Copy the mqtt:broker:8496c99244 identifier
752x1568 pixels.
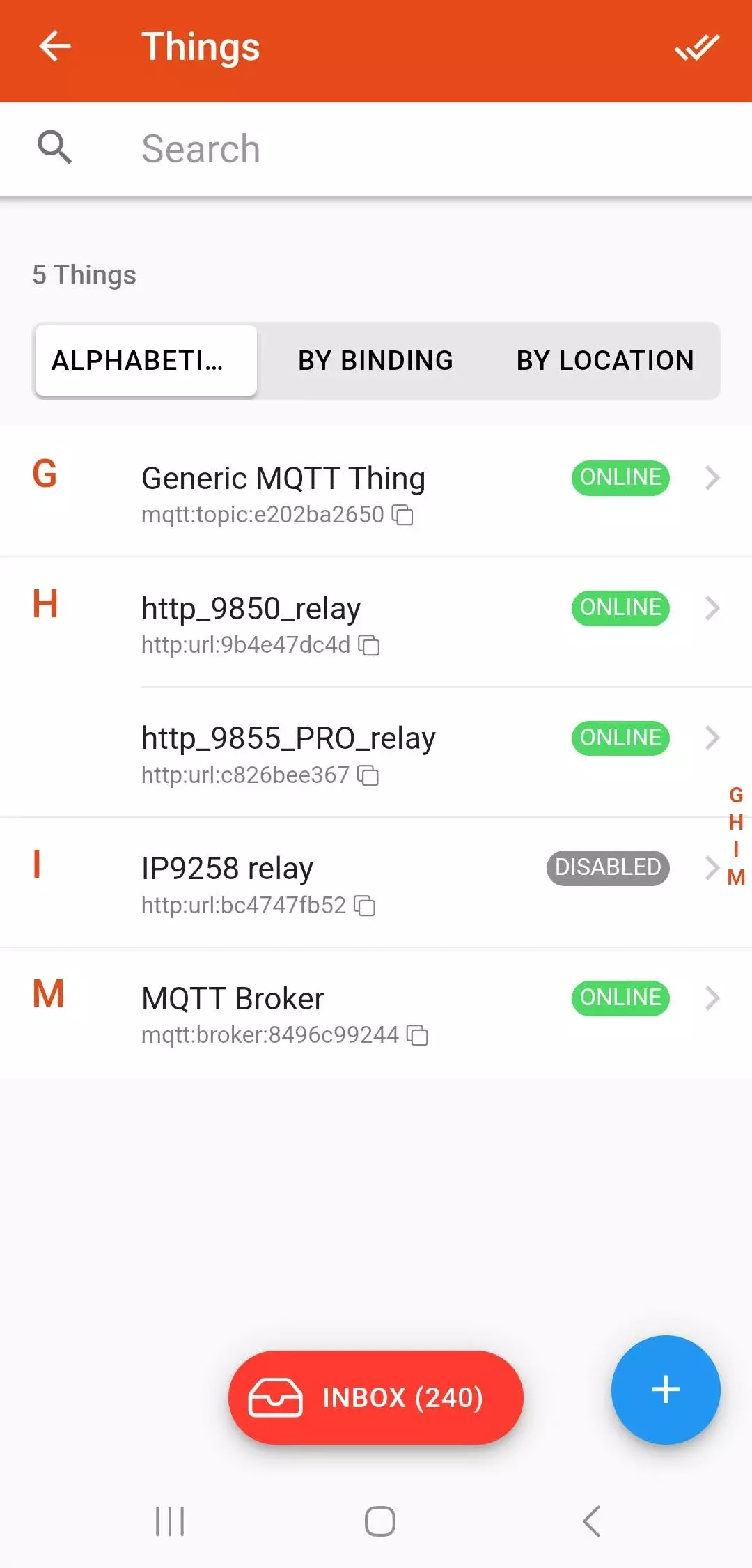418,1036
